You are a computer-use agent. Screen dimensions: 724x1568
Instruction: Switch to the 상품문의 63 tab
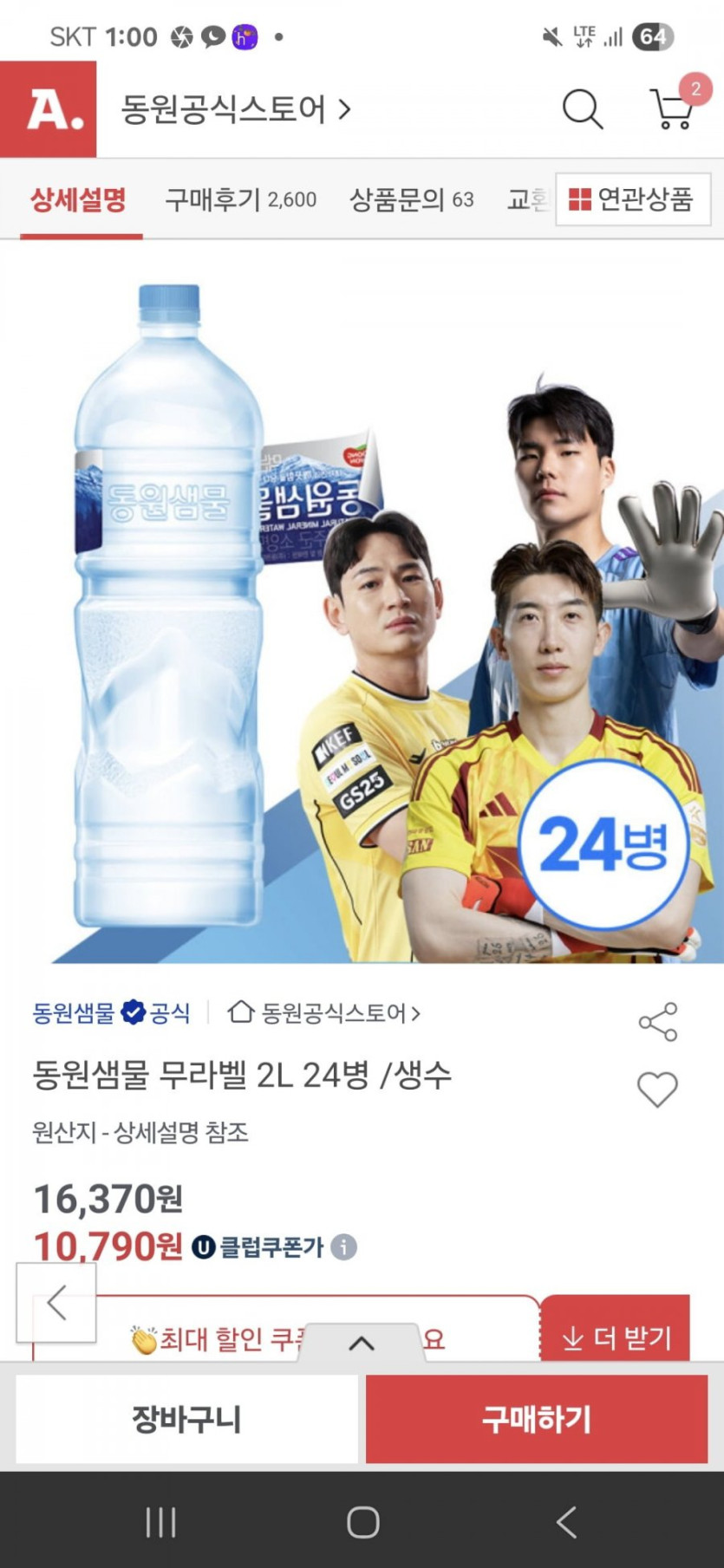click(x=411, y=199)
